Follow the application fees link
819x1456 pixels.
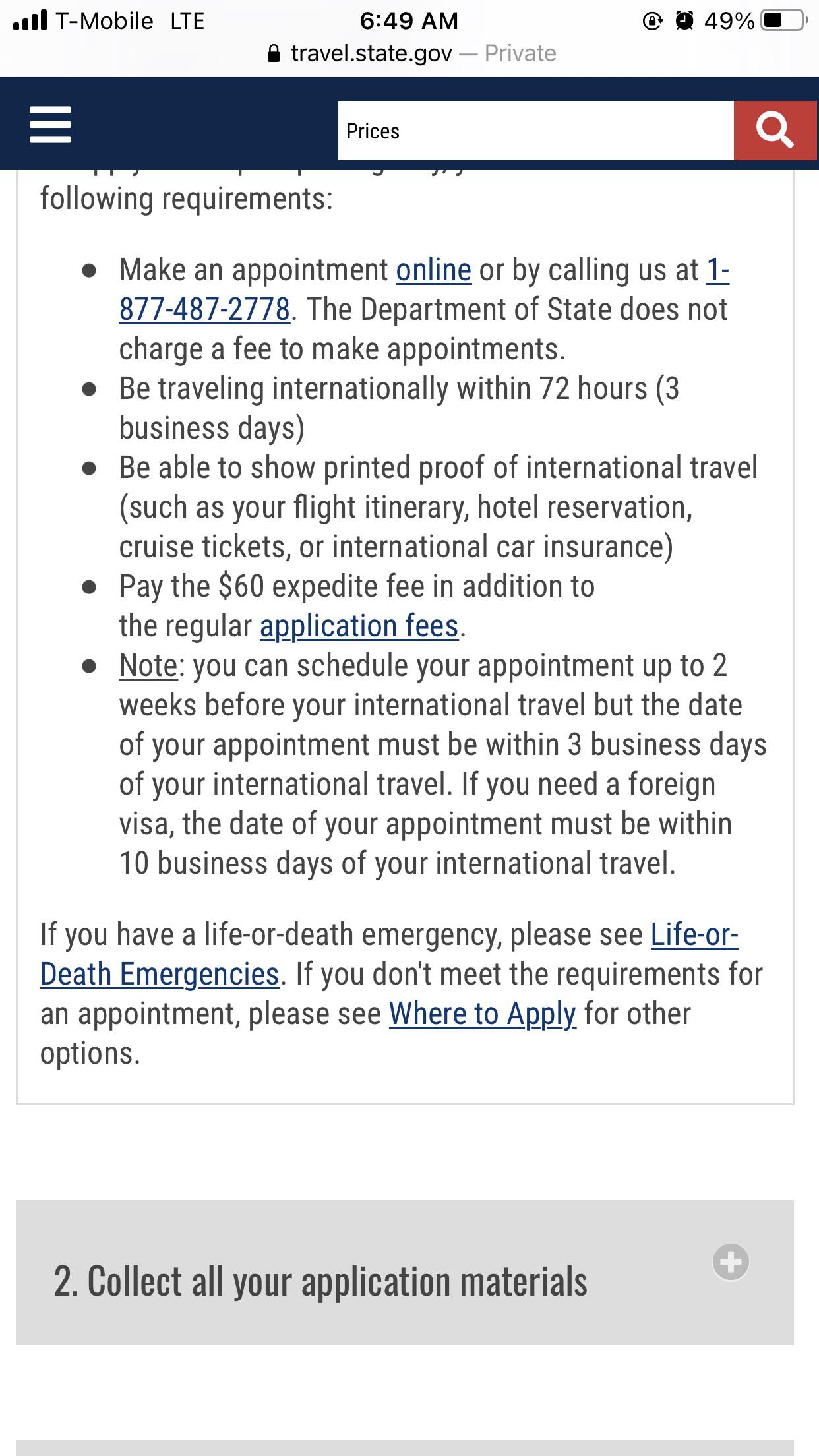[x=360, y=625]
